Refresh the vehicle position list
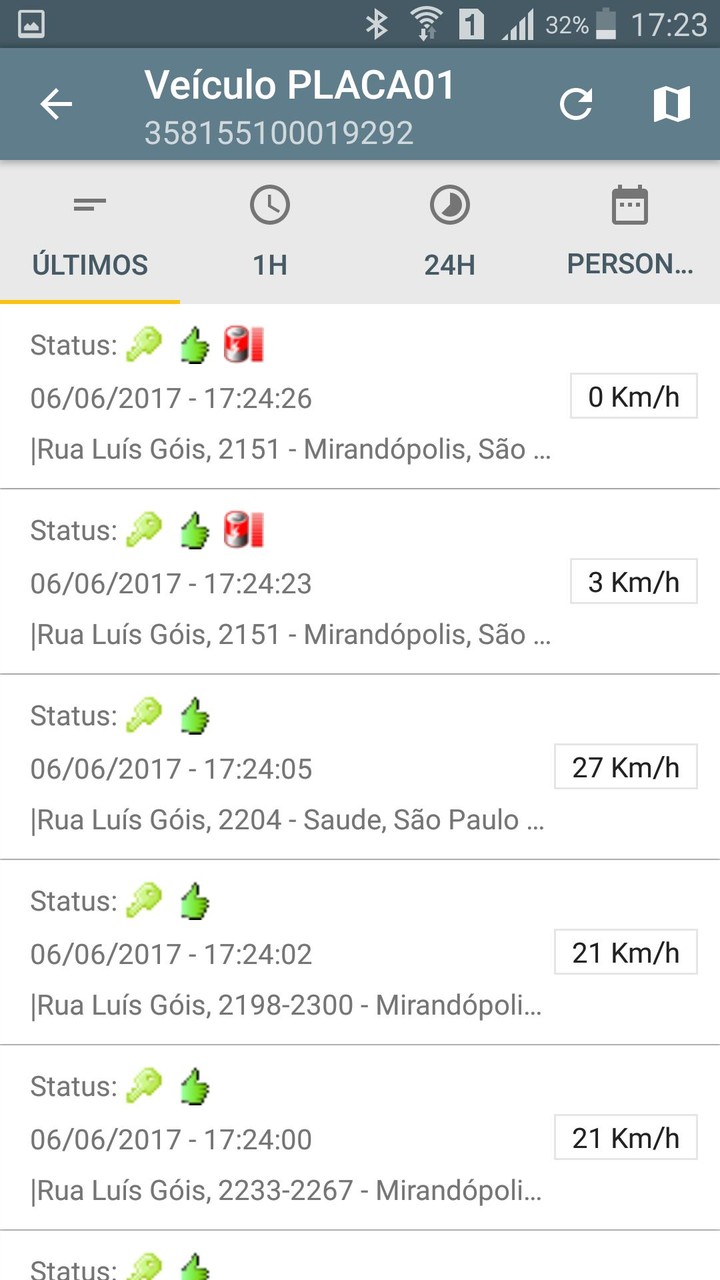720x1280 pixels. click(x=576, y=104)
